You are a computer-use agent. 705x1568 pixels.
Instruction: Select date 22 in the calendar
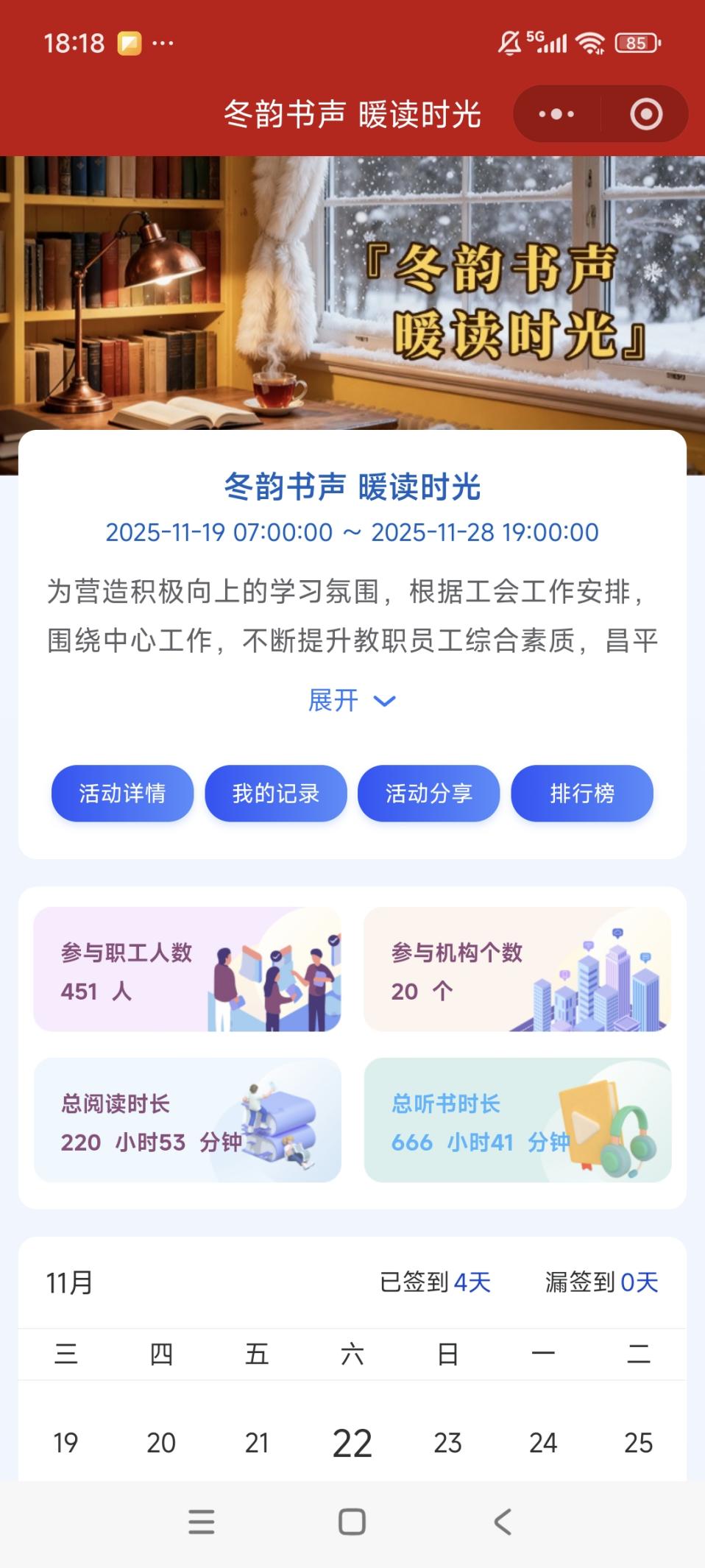(x=352, y=1442)
